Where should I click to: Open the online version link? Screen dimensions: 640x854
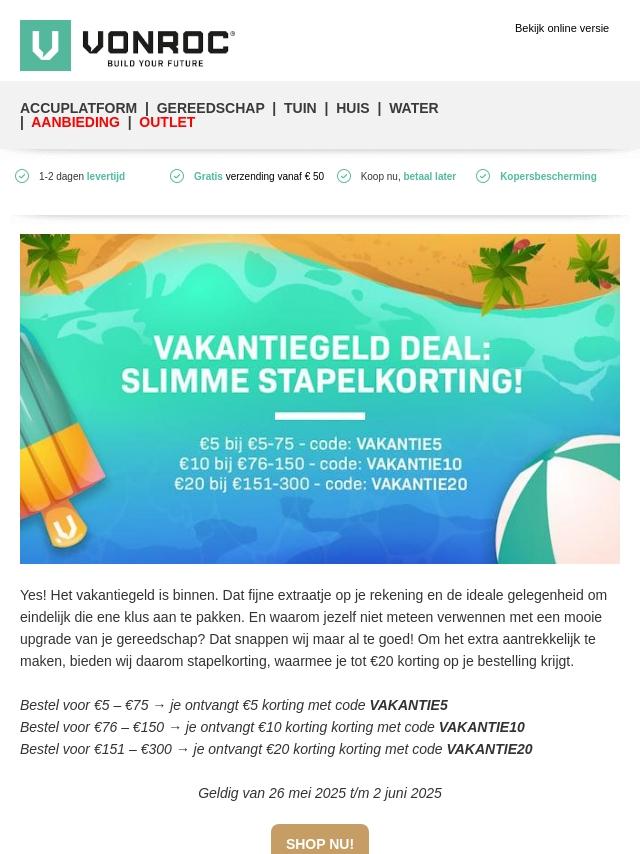coord(561,28)
